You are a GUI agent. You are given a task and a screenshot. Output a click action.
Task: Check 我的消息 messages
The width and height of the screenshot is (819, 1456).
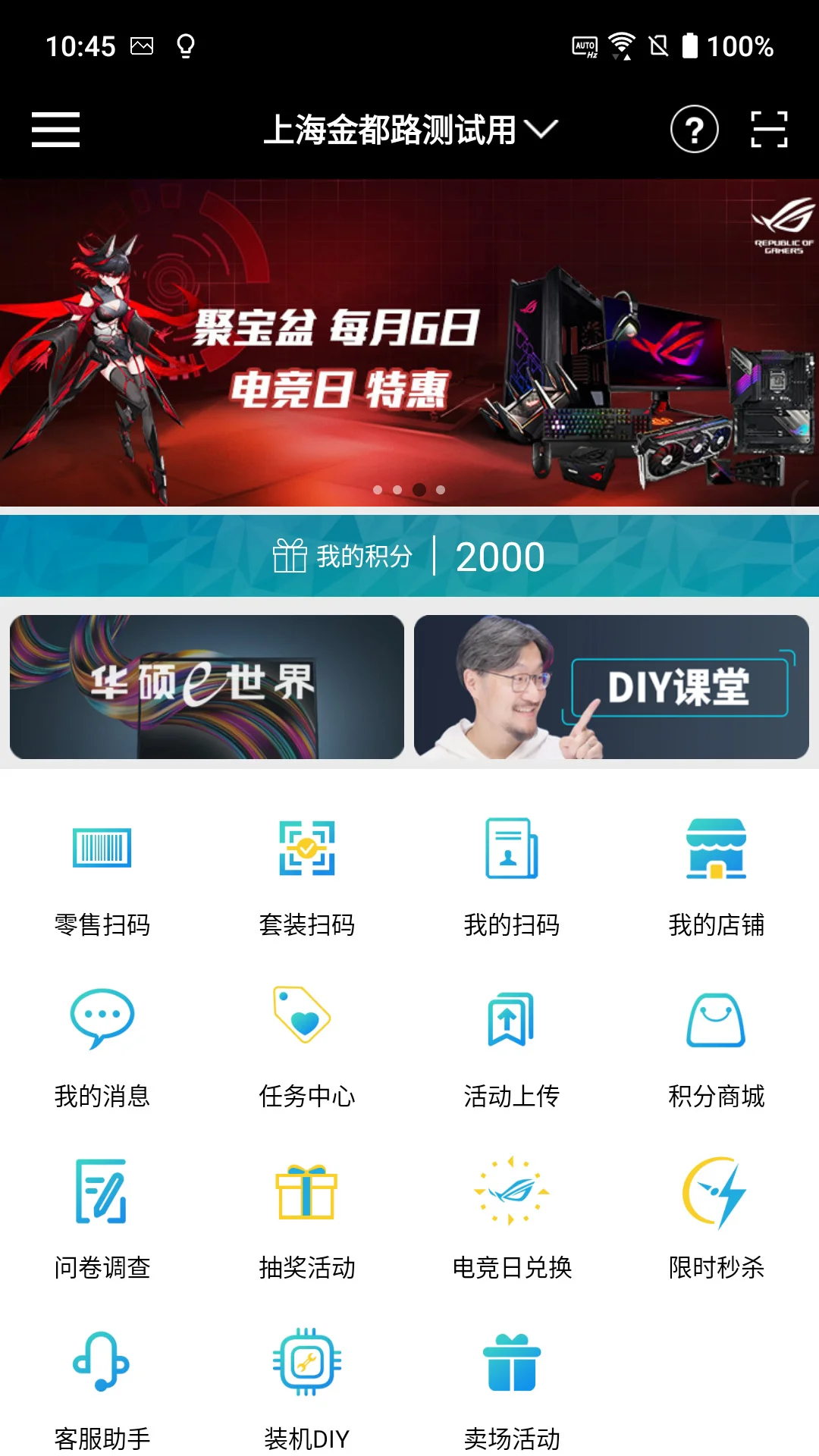coord(102,1046)
